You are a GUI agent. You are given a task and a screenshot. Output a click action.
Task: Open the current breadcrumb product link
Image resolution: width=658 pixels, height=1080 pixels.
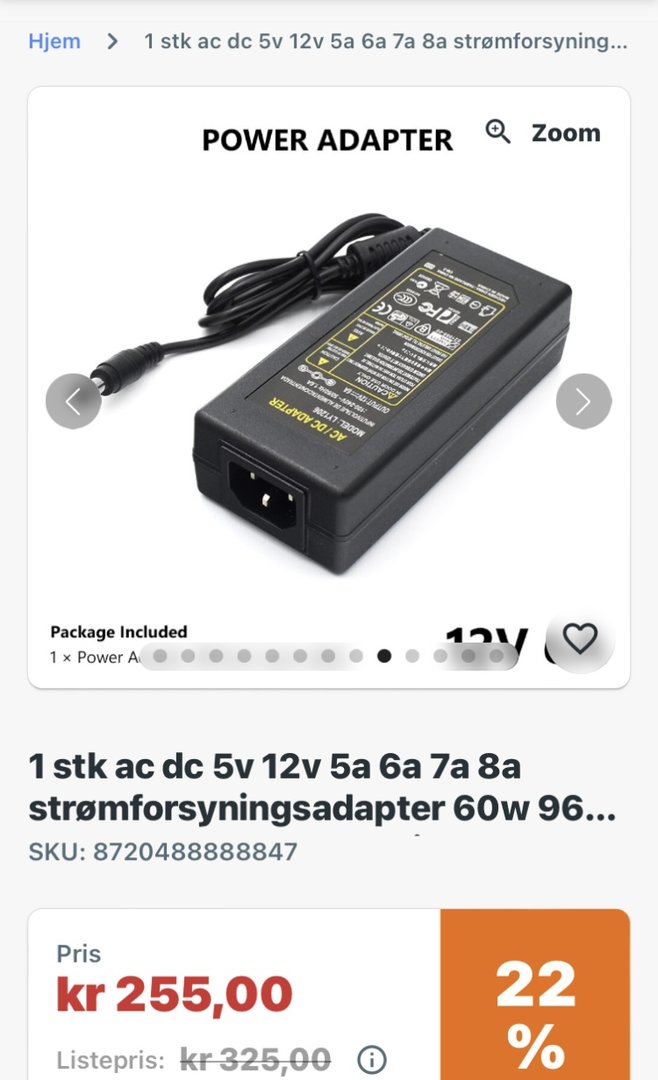pos(386,41)
